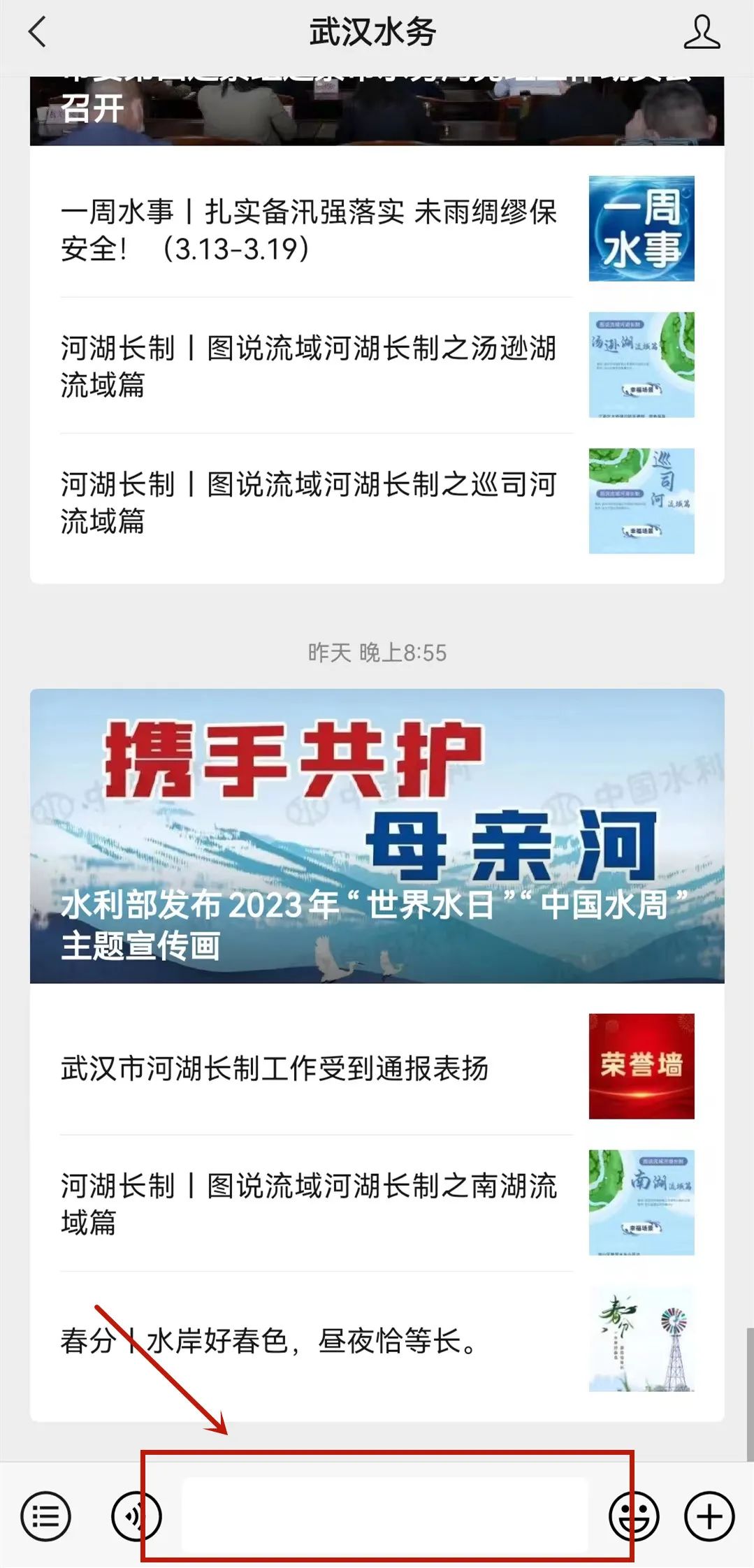
Task: Open the 武汉水务 account profile icon
Action: (701, 33)
